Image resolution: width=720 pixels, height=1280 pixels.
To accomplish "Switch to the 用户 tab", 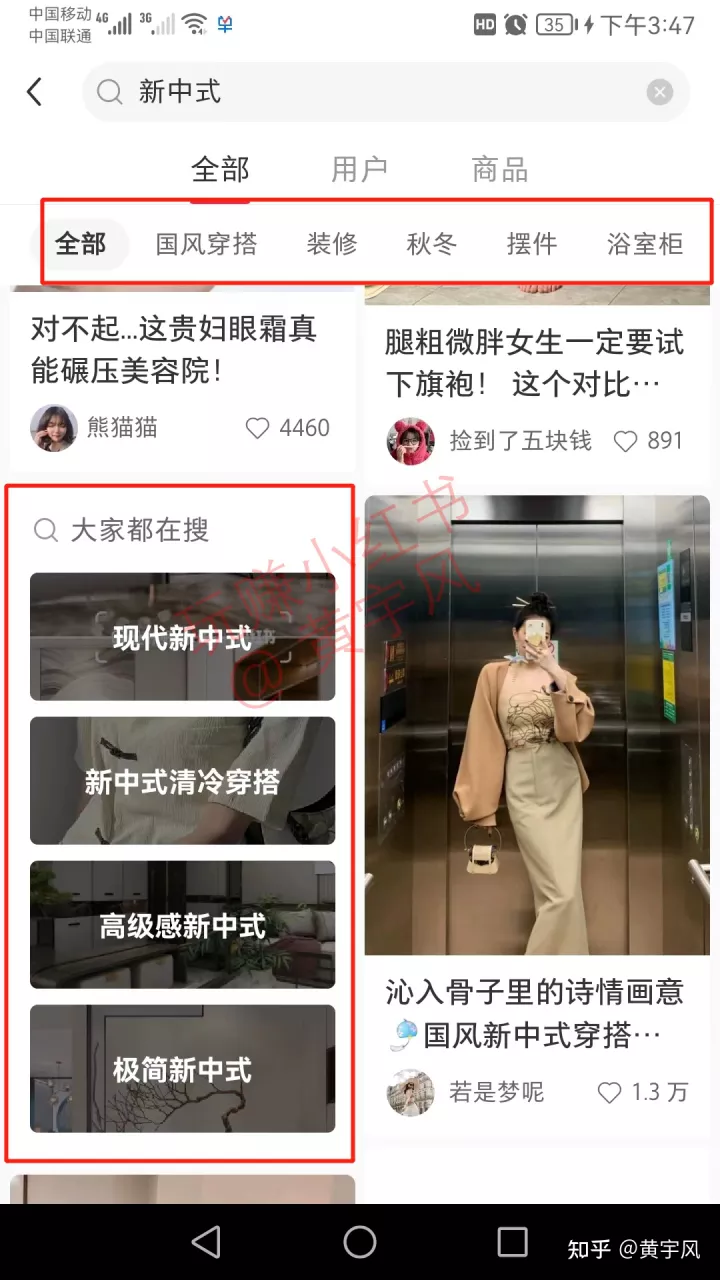I will [359, 169].
